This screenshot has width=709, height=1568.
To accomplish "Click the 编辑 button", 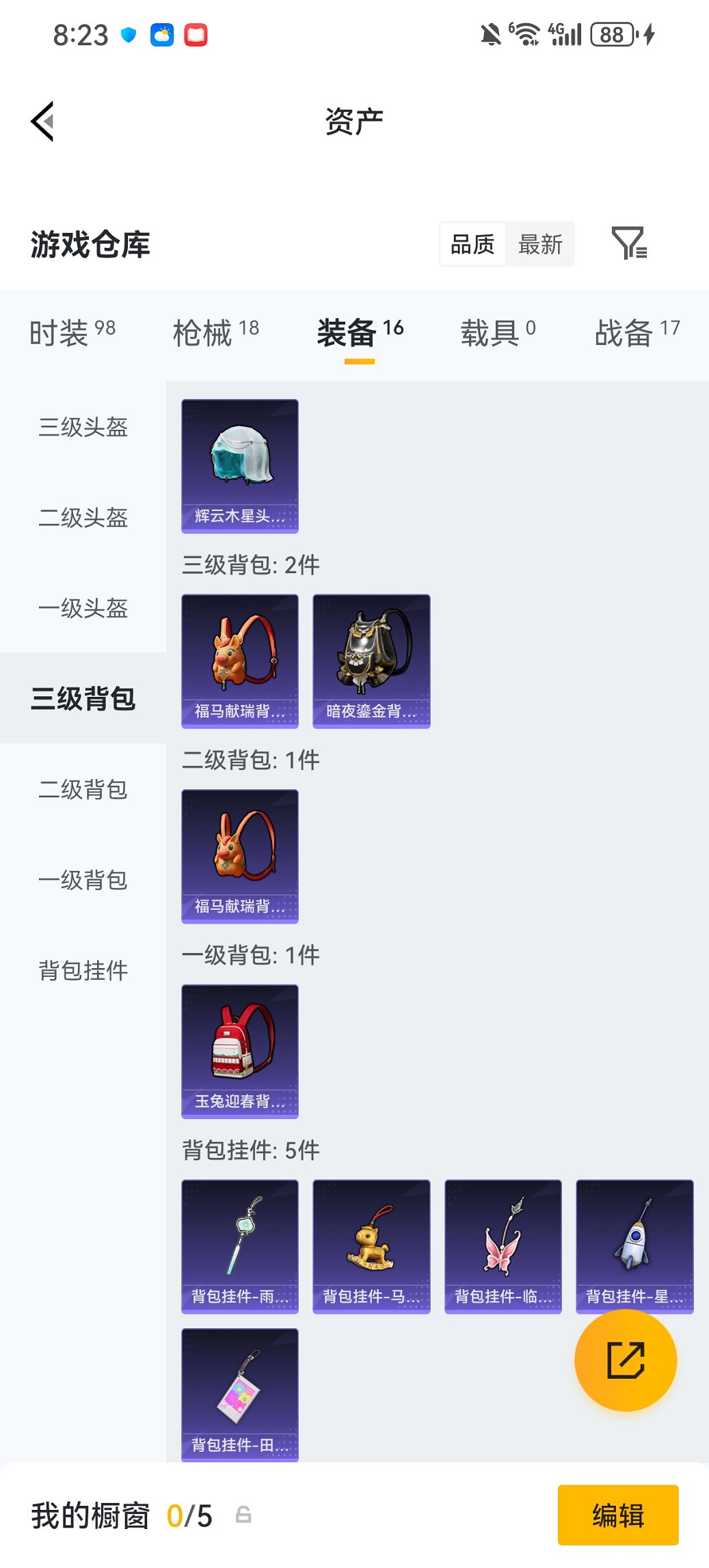I will (618, 1515).
